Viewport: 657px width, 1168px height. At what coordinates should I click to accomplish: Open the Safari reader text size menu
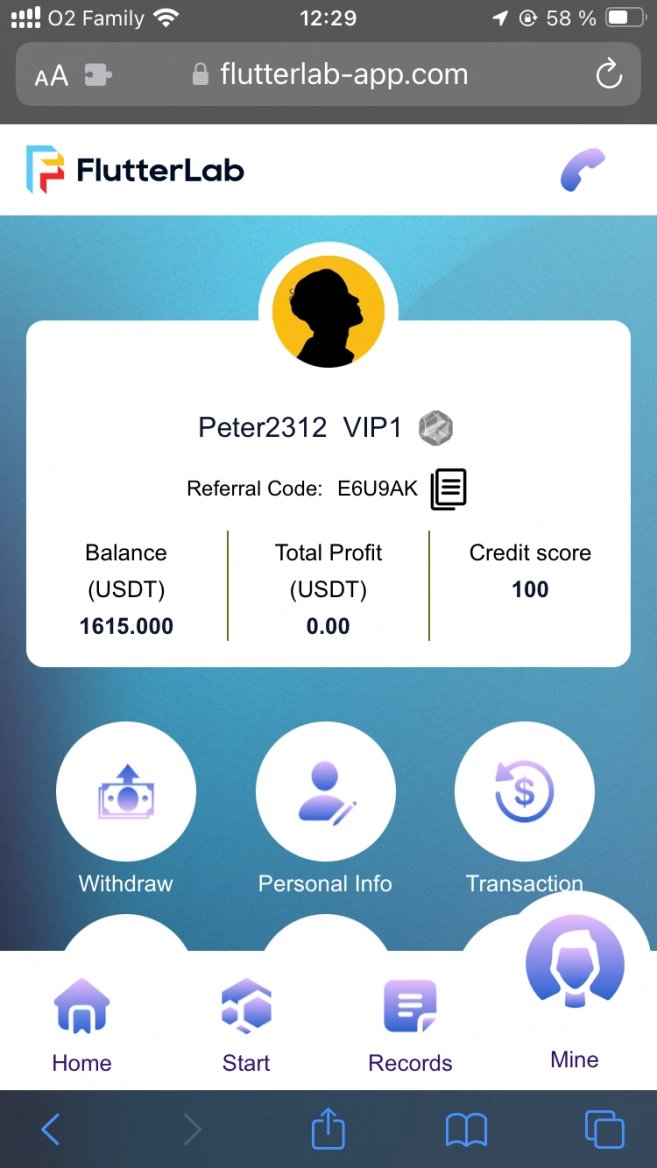tap(51, 76)
